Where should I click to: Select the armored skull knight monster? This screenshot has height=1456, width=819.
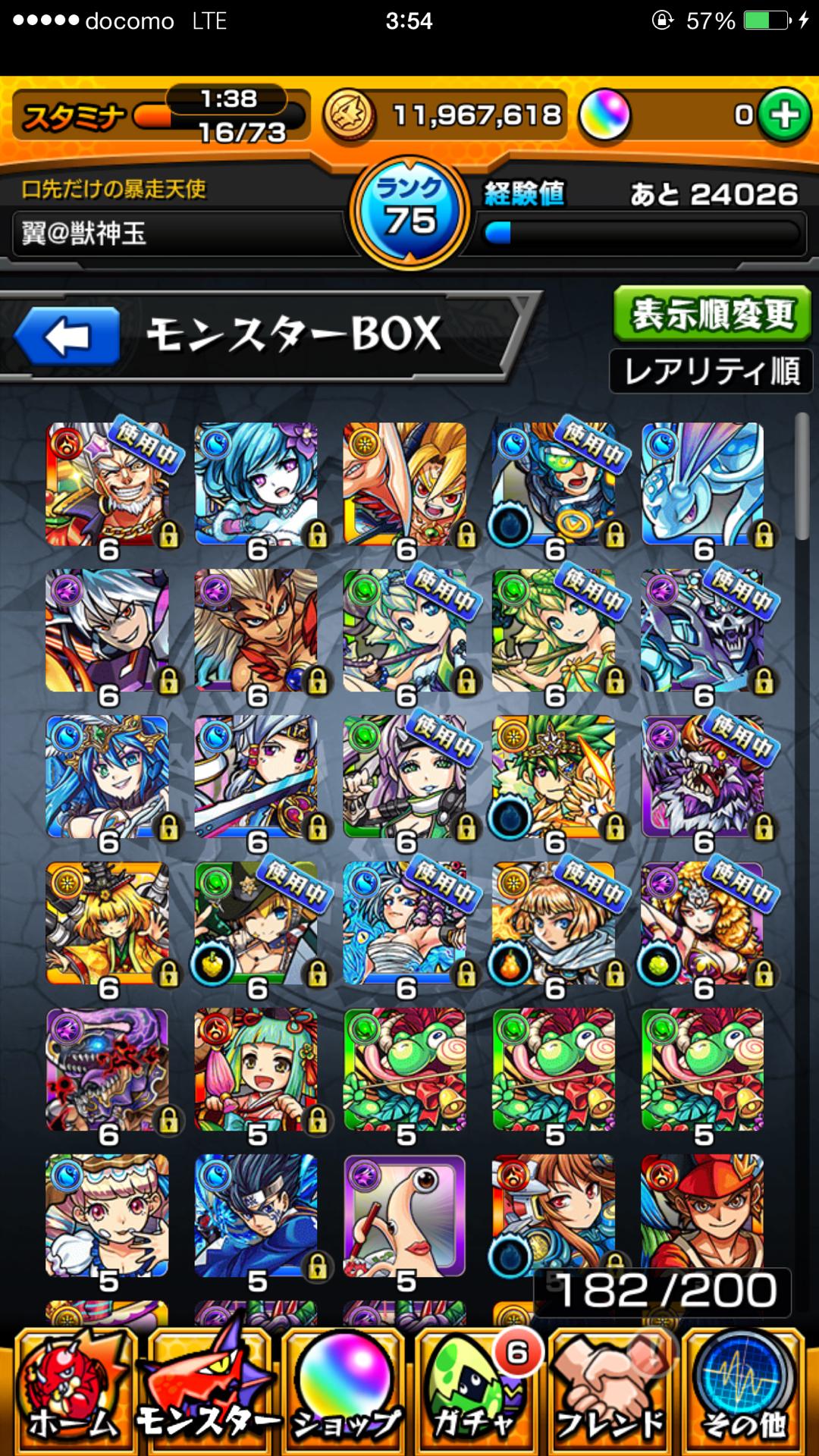pos(703,632)
